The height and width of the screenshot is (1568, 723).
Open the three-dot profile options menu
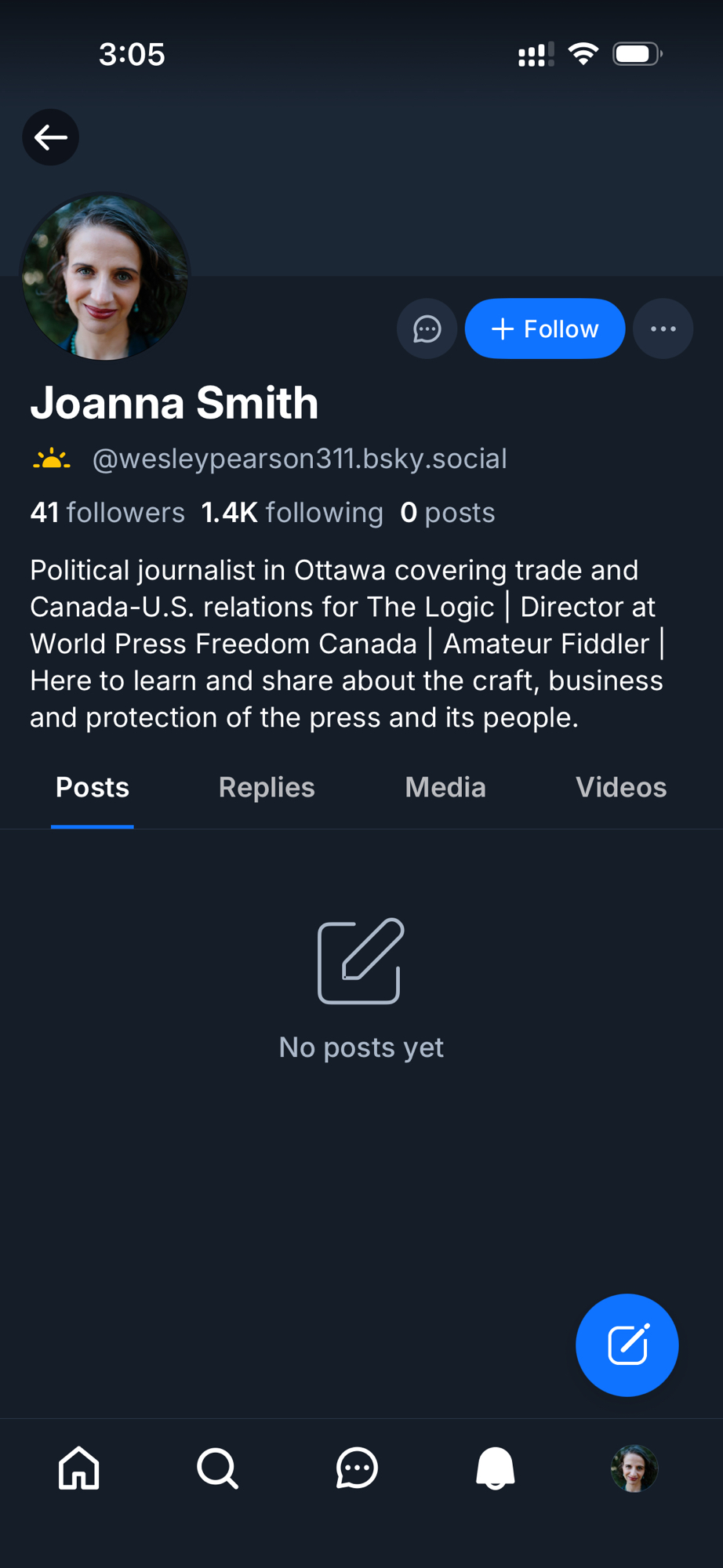[663, 328]
